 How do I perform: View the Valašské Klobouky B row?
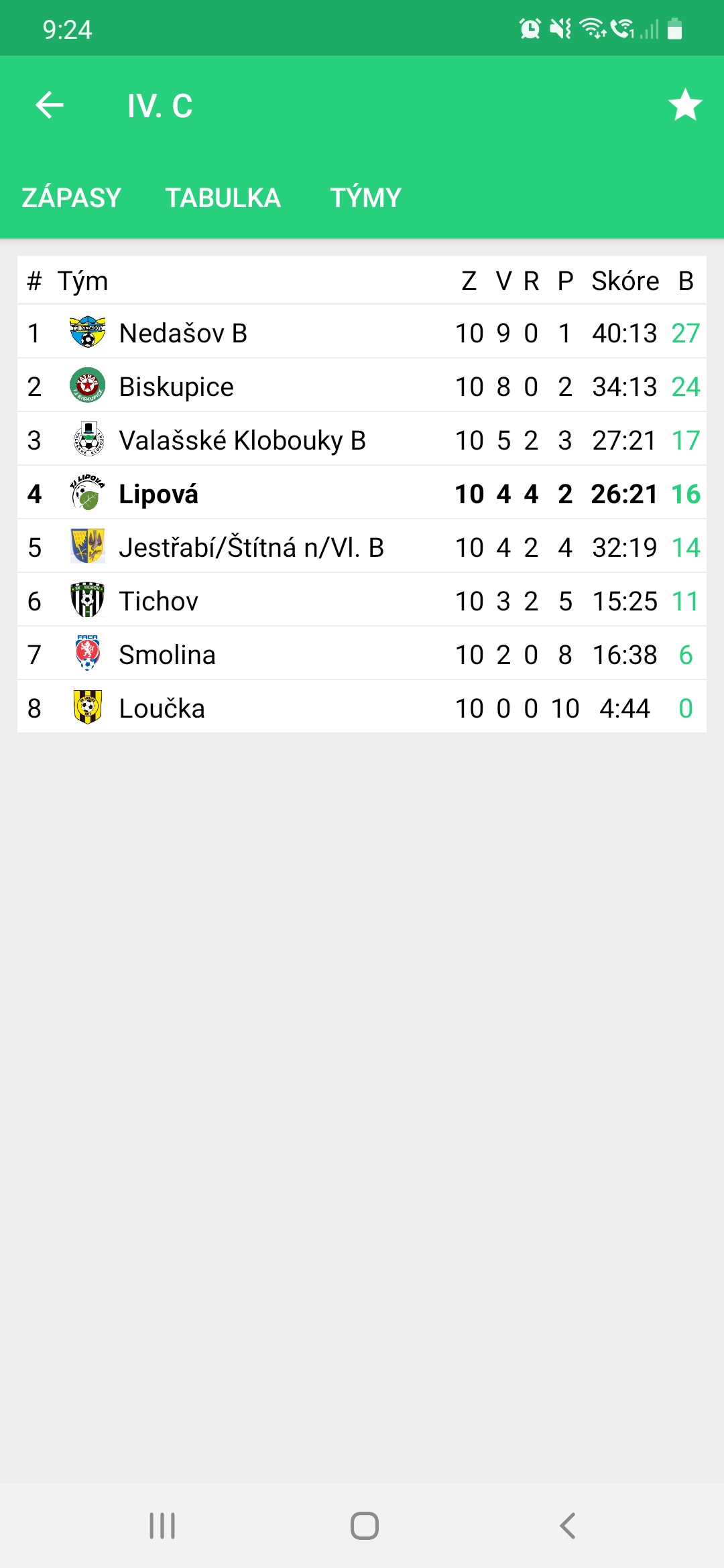click(x=362, y=440)
